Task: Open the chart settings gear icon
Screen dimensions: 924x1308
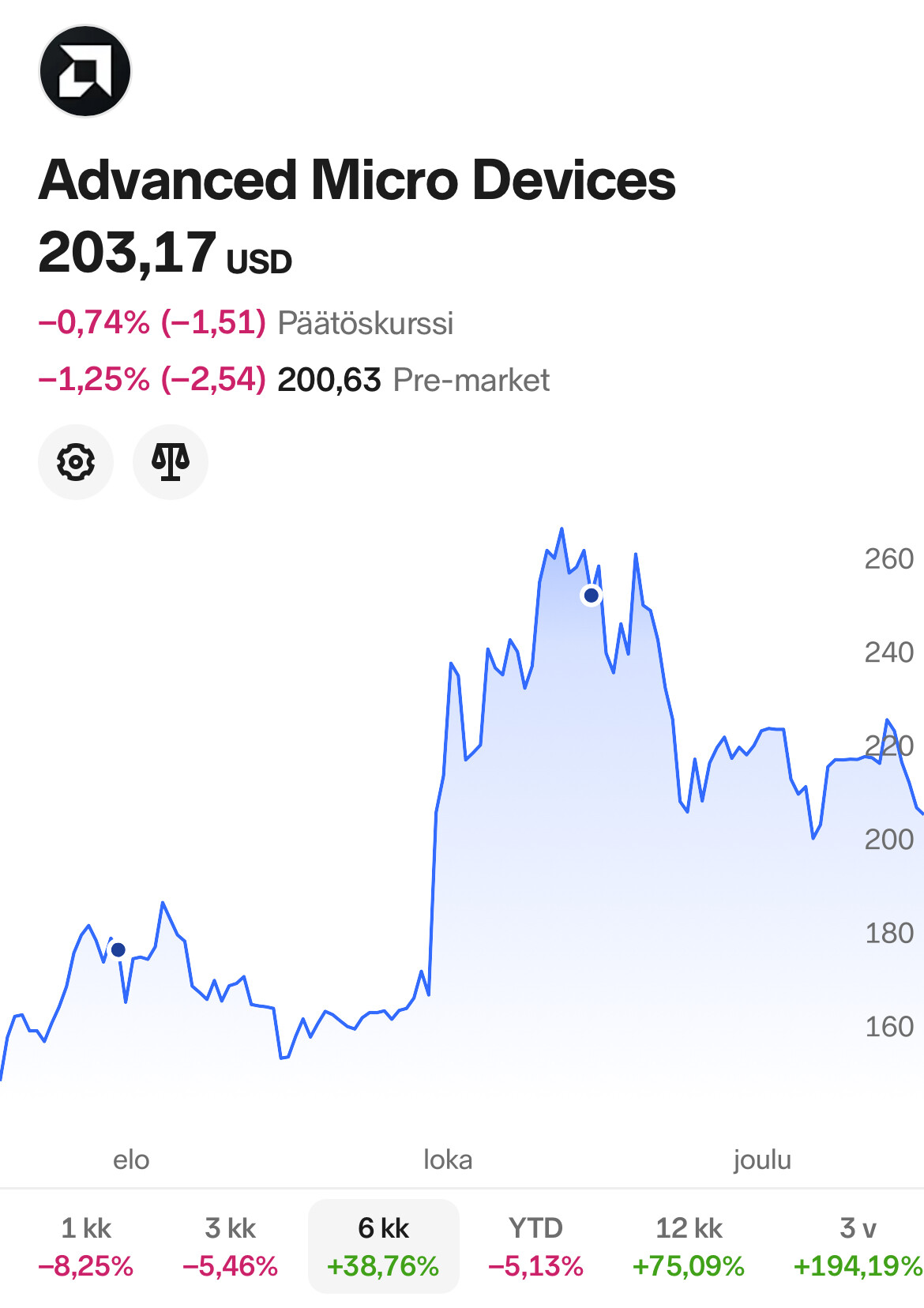Action: [x=76, y=462]
